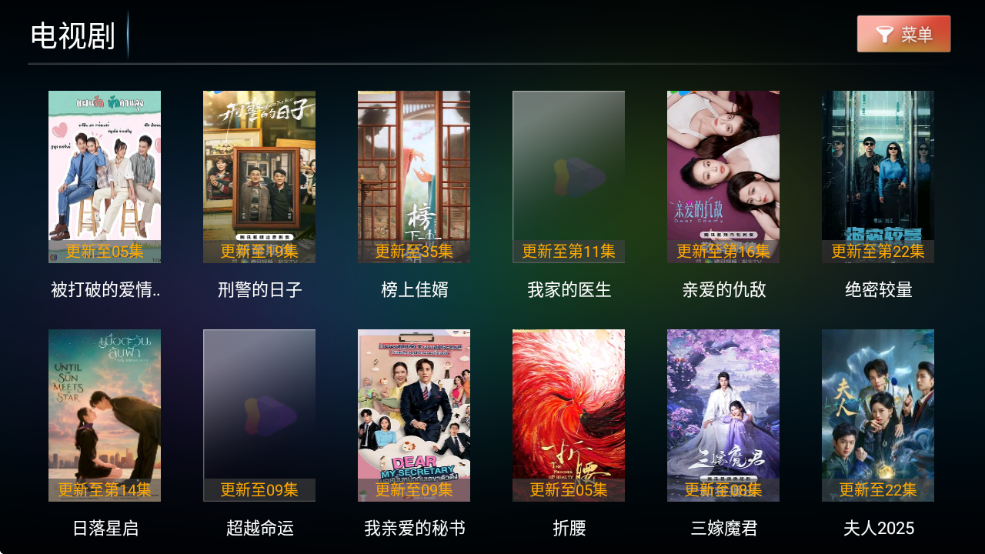Open the show 夫人2025
985x554 pixels.
(878, 415)
